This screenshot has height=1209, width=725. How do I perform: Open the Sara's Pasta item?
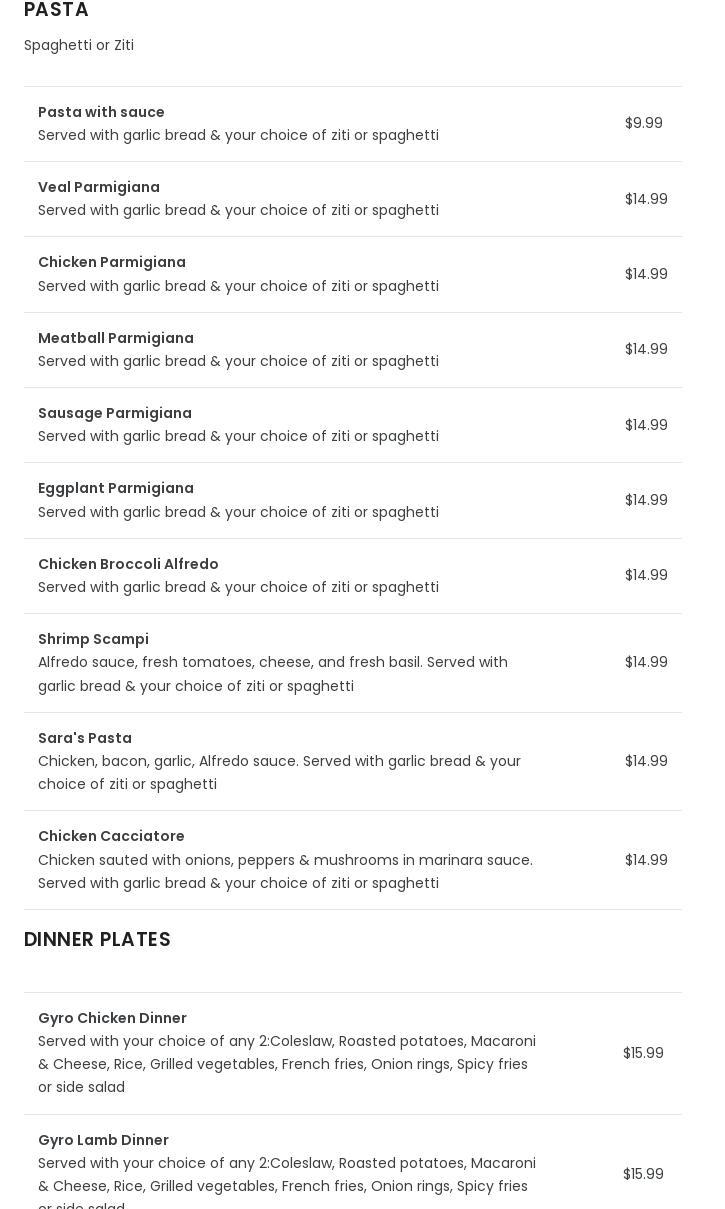point(85,738)
